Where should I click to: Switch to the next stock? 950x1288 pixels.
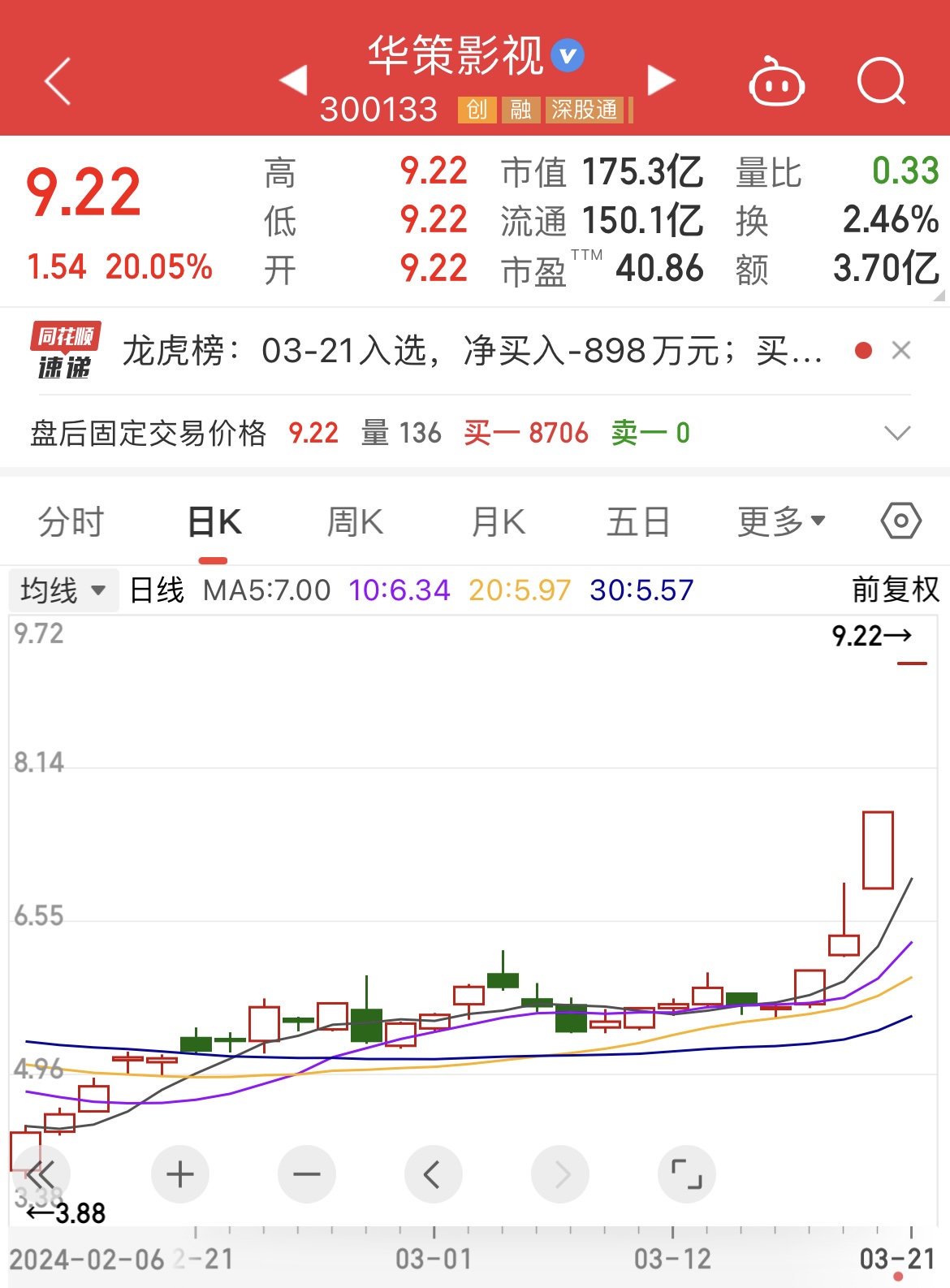click(661, 80)
